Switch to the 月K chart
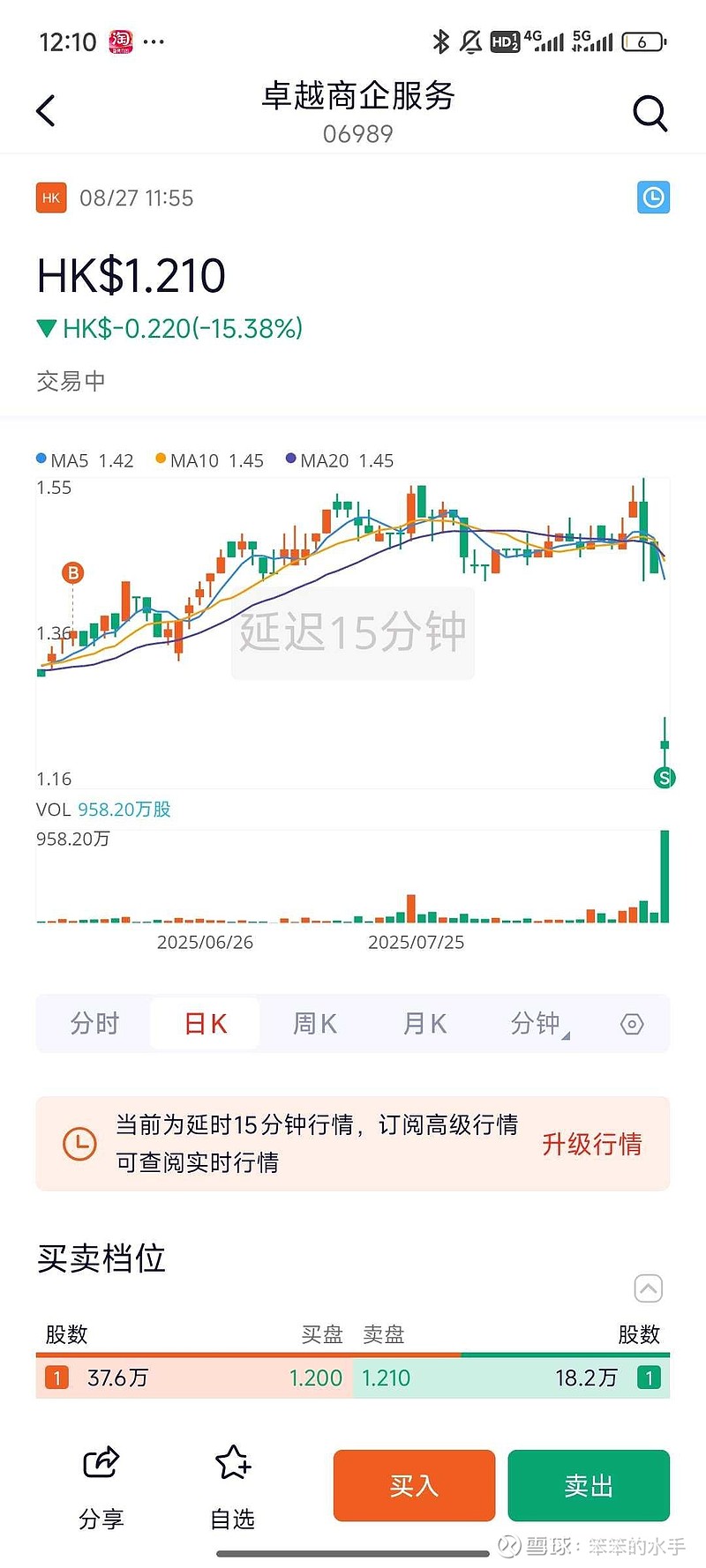The image size is (706, 1568). [424, 1023]
